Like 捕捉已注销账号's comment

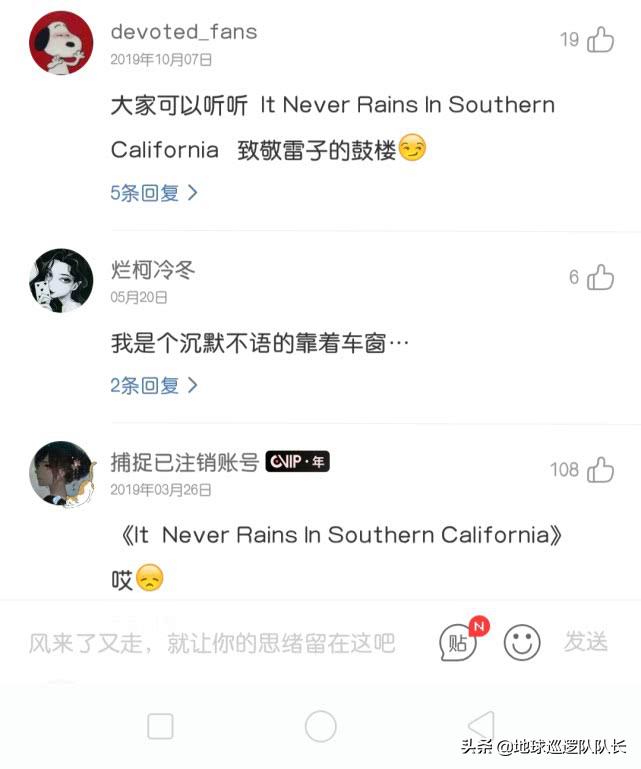(600, 470)
